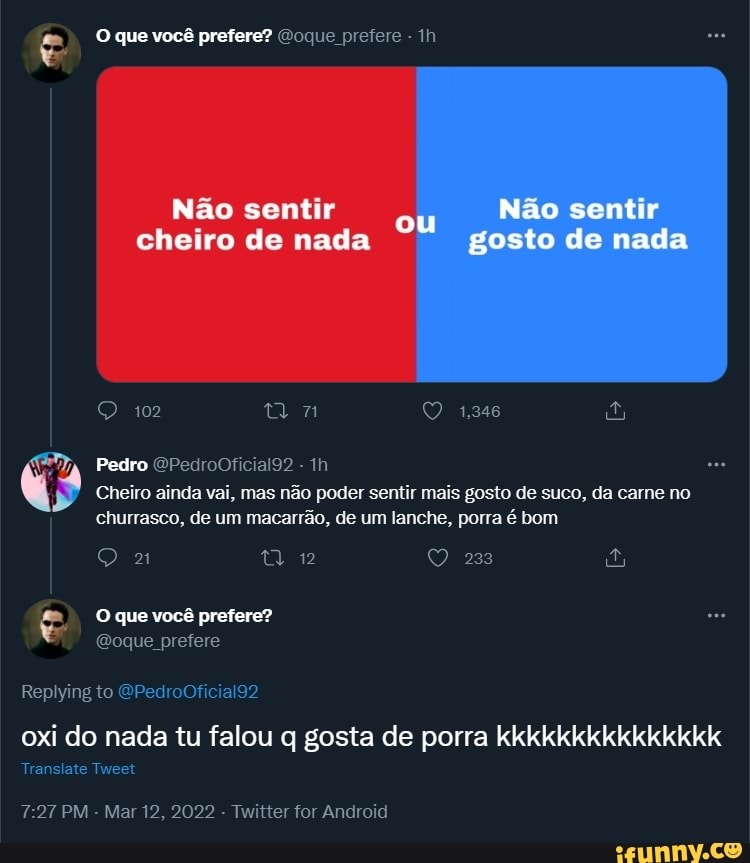This screenshot has height=863, width=750.
Task: Reply to the @oque_prefere poll tweet
Action: tap(107, 410)
